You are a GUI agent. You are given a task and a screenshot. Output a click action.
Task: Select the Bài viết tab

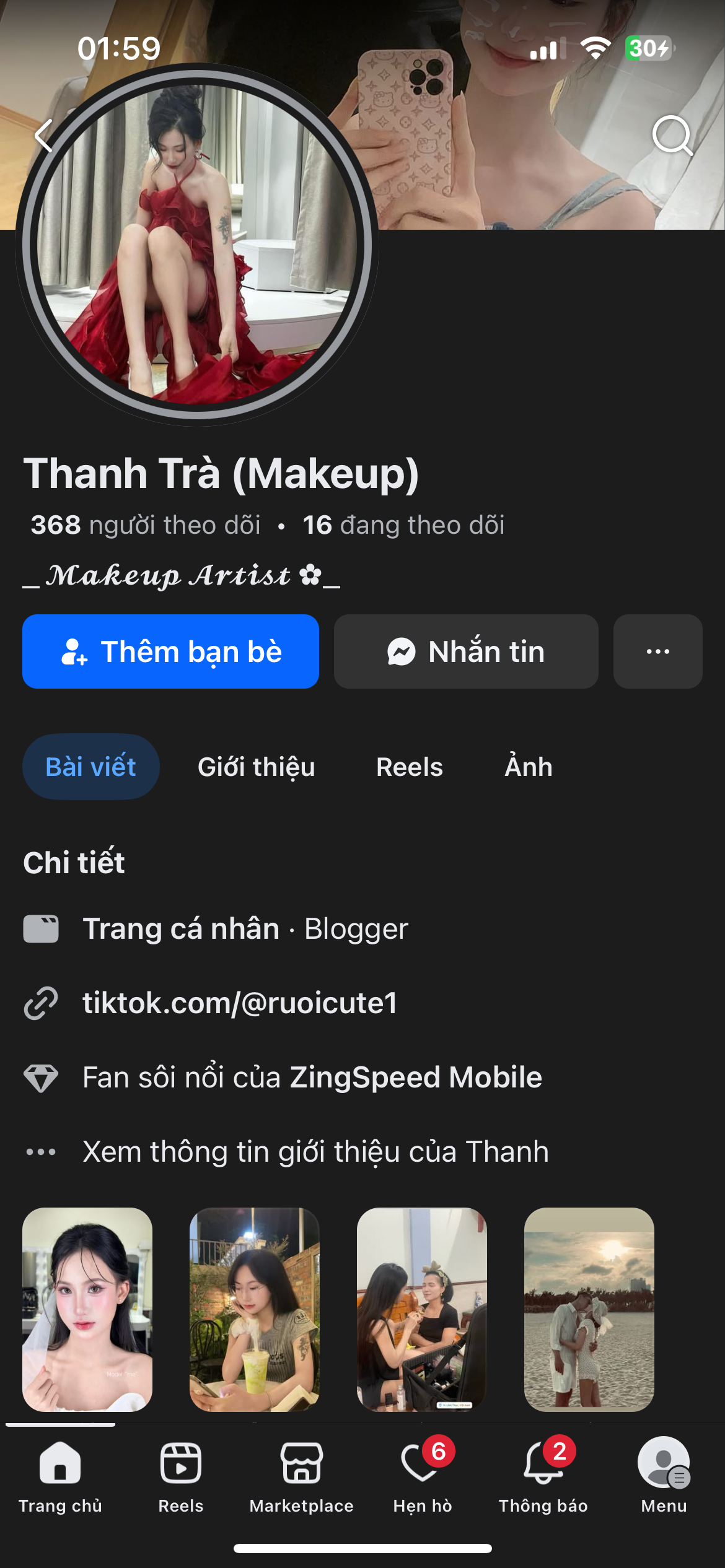click(x=91, y=767)
